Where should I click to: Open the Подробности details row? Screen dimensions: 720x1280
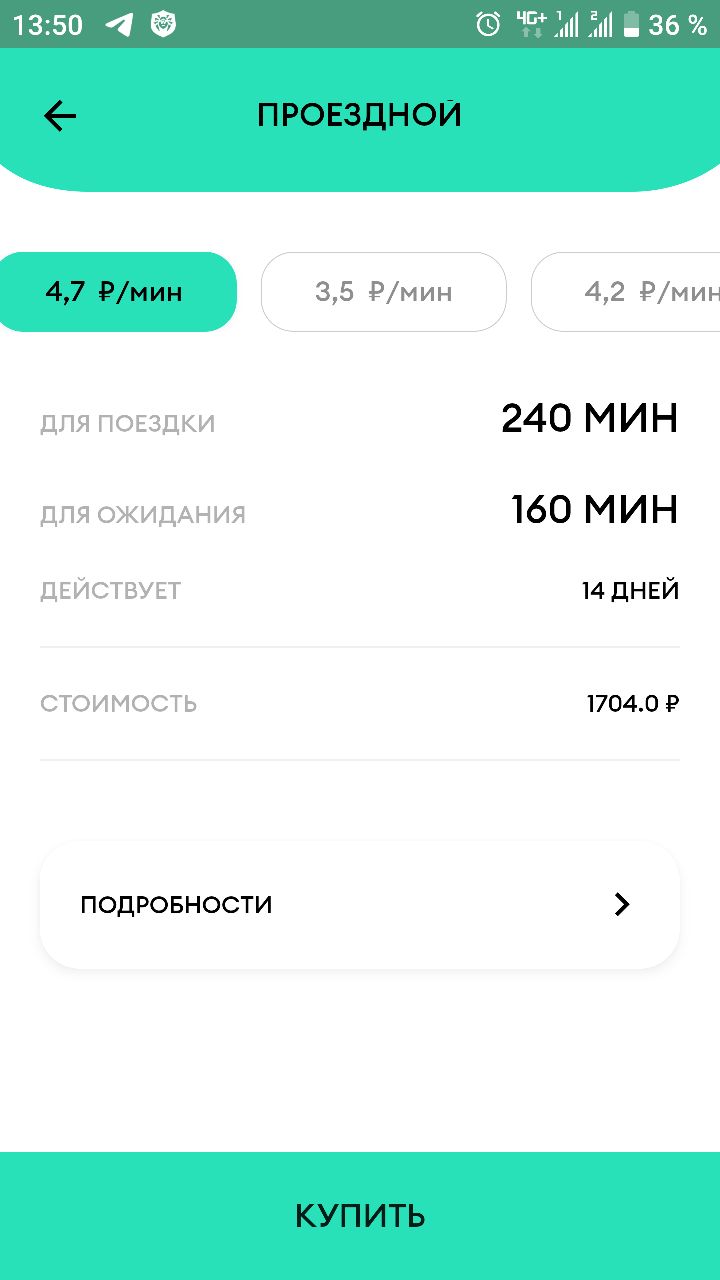[360, 905]
